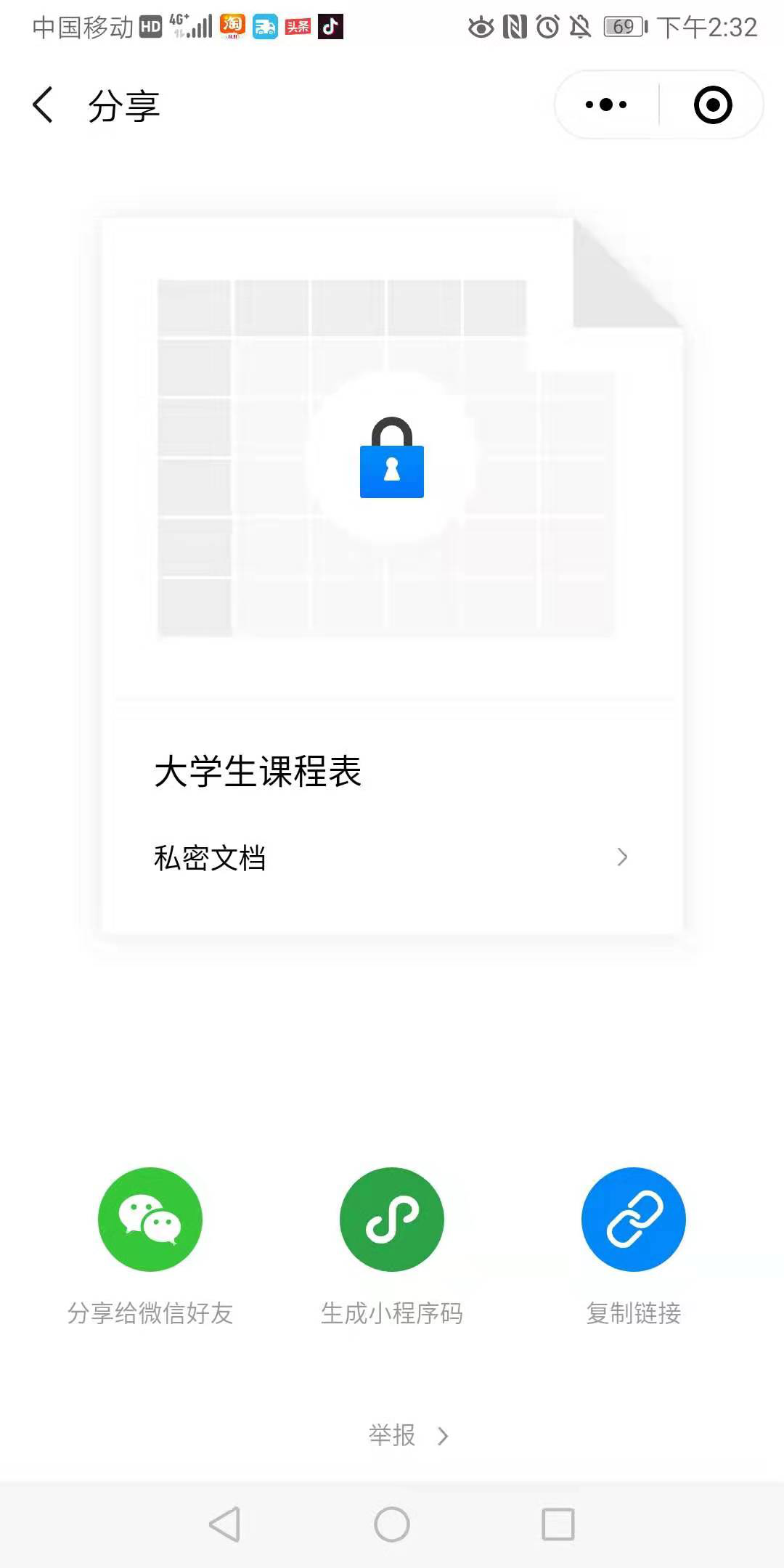
Task: Tap the back arrow next to 分享
Action: coord(41,105)
